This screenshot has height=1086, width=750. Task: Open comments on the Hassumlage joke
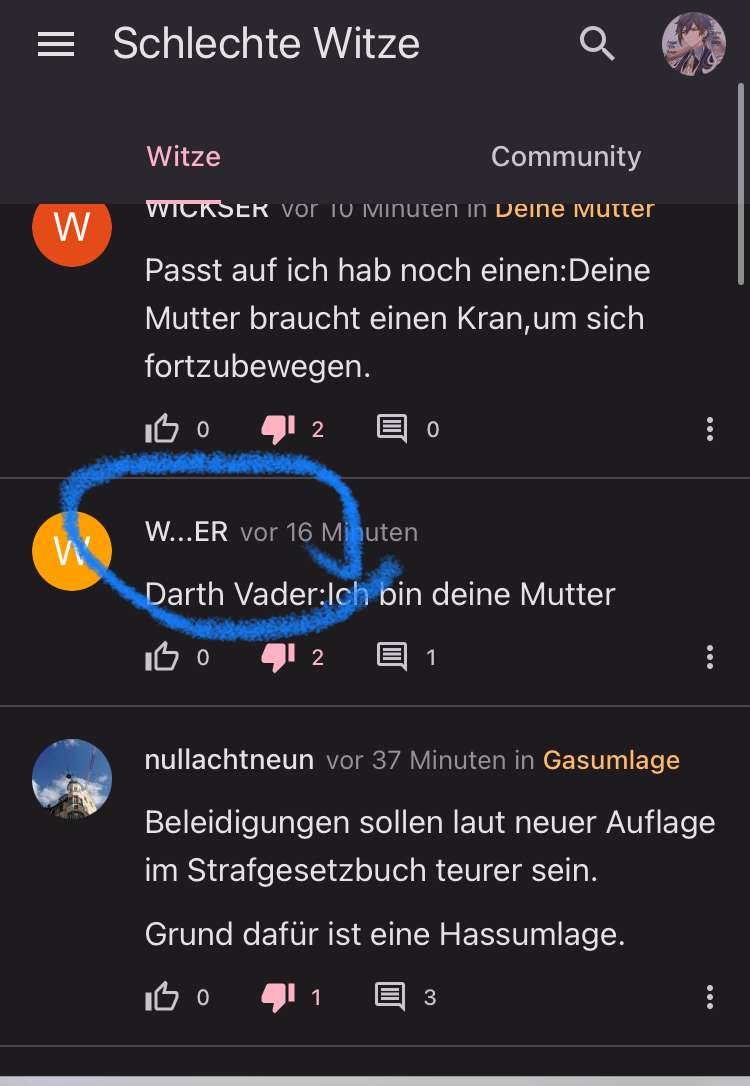tap(390, 997)
